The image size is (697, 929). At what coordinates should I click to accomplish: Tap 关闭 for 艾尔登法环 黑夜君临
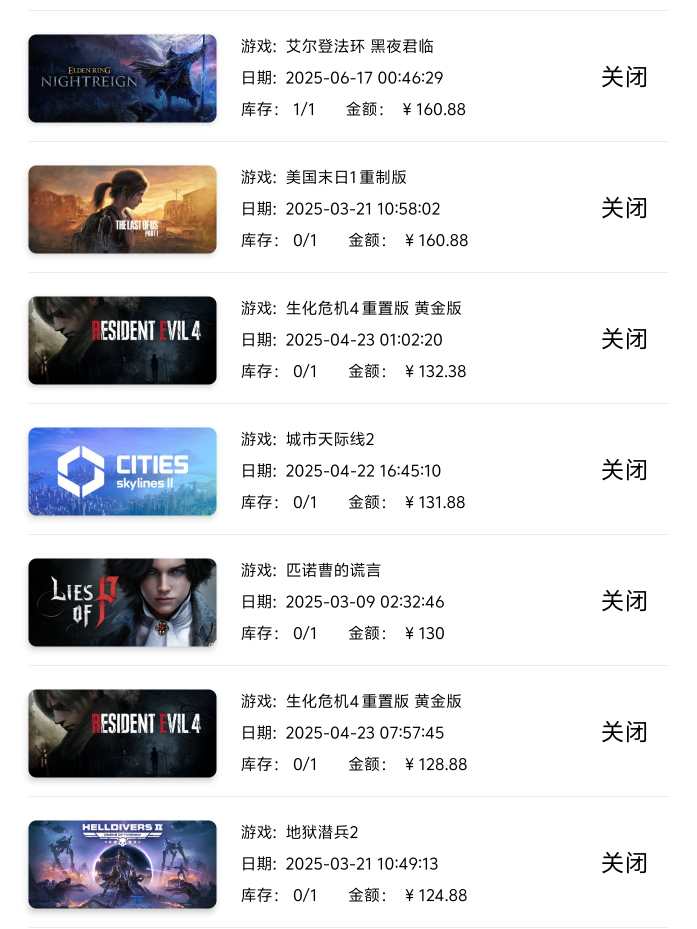click(x=624, y=77)
